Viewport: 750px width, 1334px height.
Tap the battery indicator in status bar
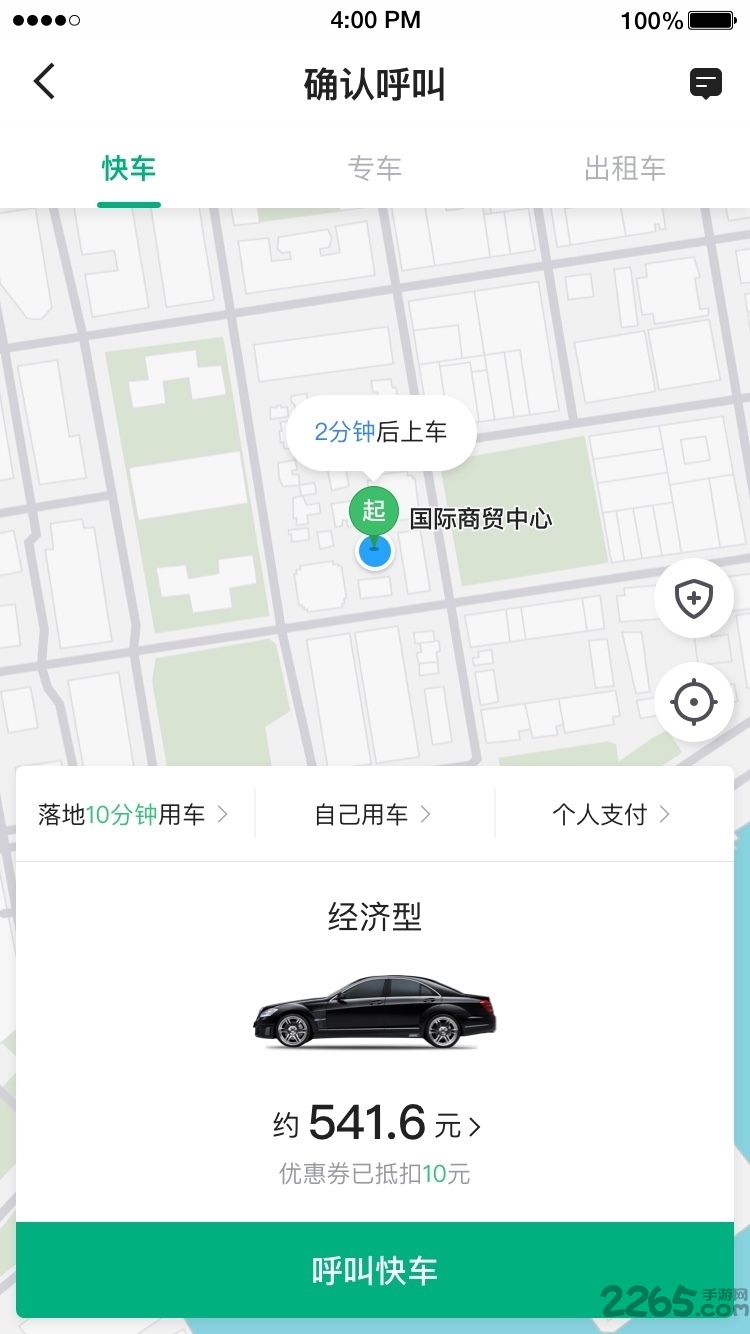click(712, 18)
